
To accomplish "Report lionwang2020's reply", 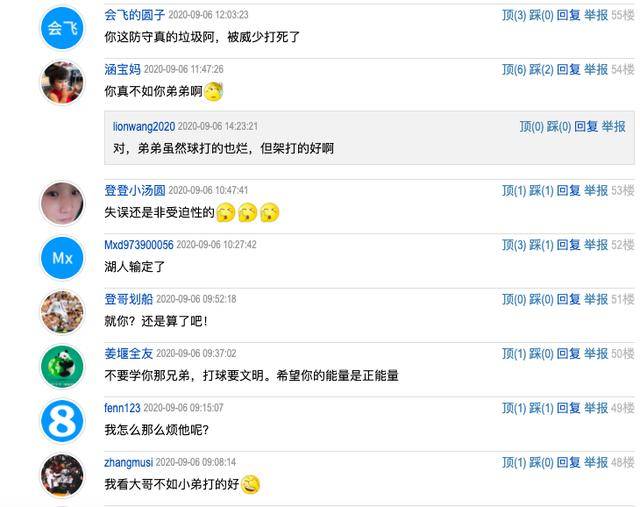I will tap(613, 126).
